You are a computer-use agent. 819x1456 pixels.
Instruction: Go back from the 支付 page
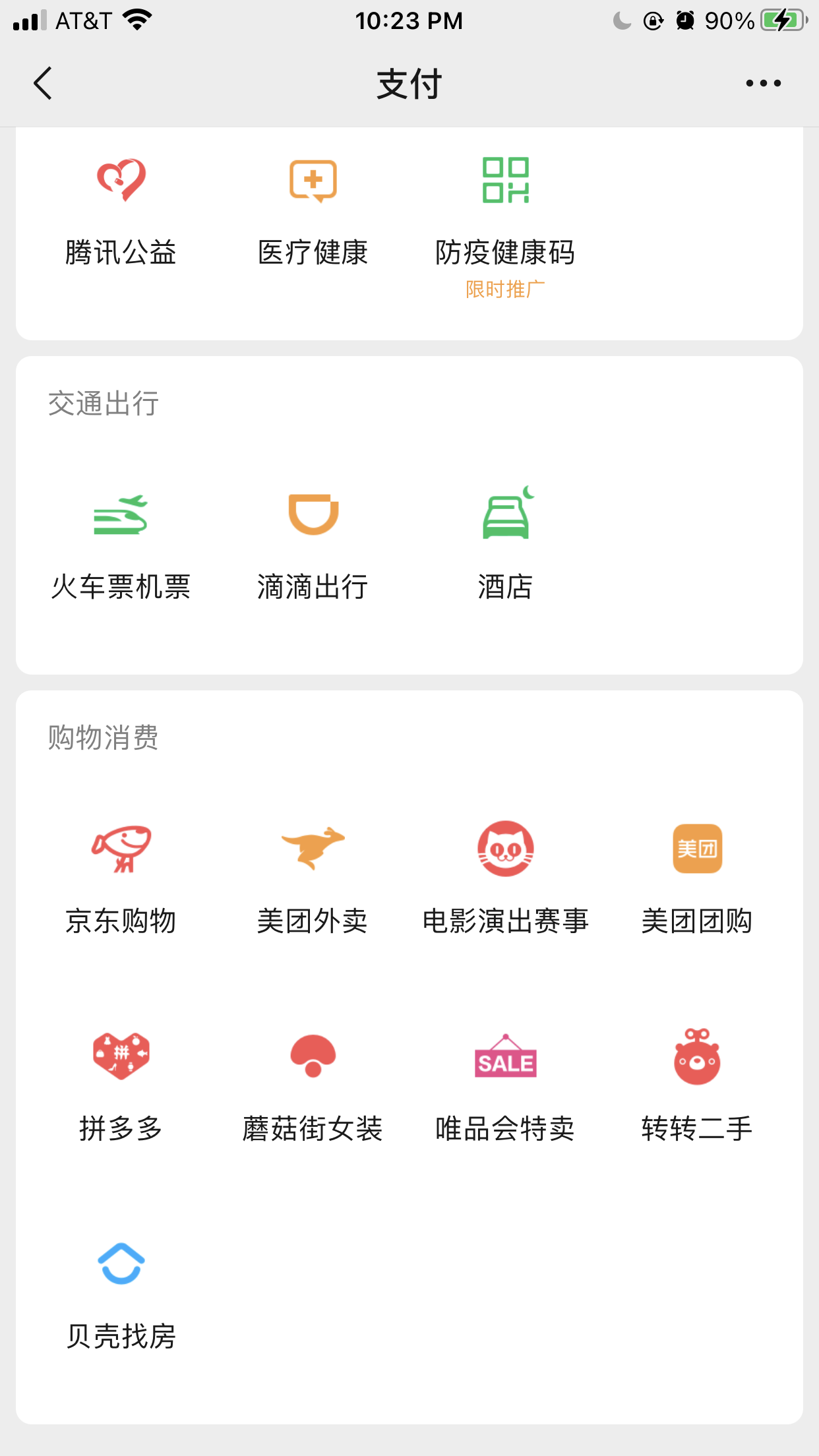pyautogui.click(x=43, y=84)
